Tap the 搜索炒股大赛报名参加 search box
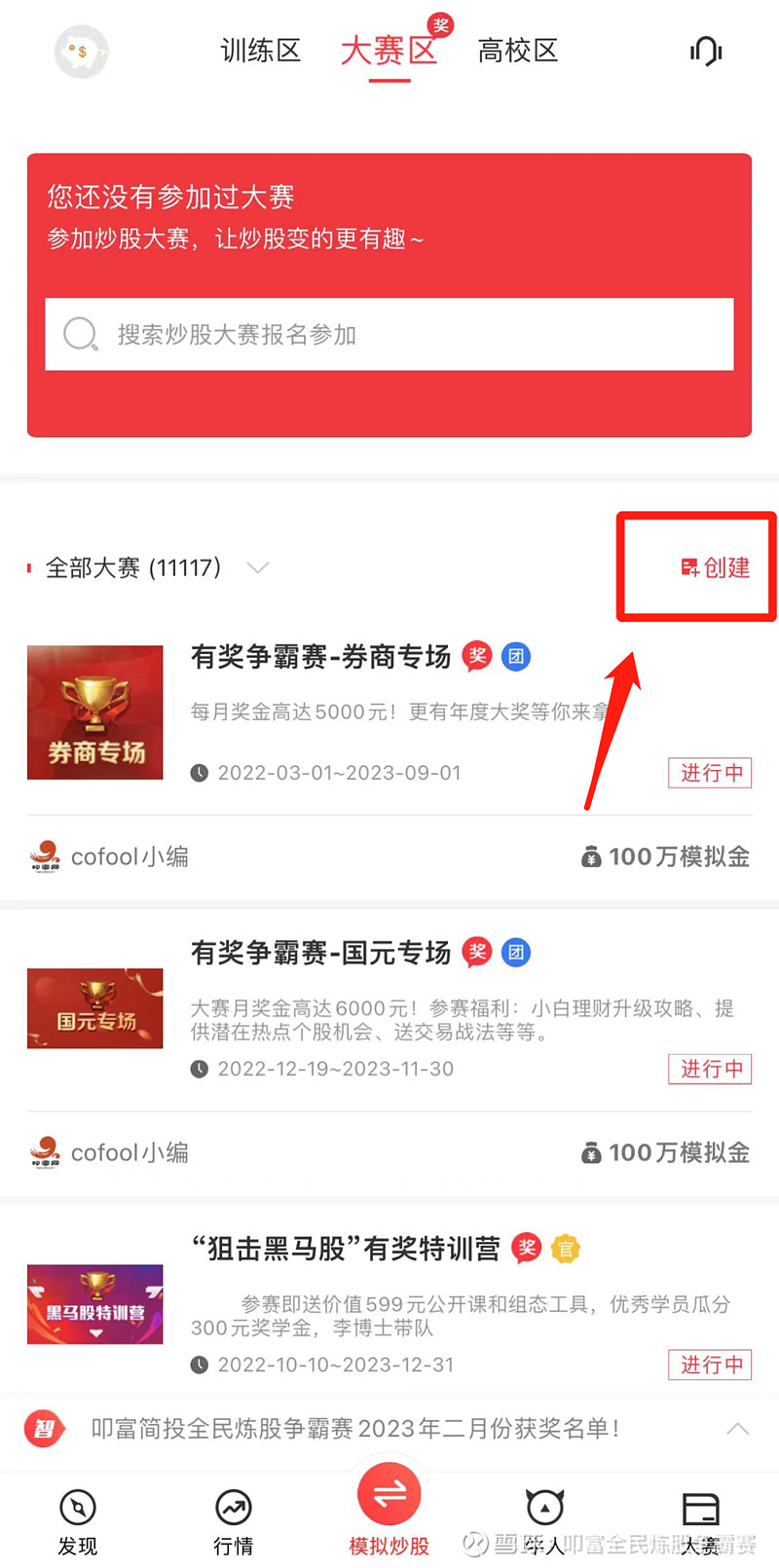This screenshot has width=779, height=1568. pos(389,334)
